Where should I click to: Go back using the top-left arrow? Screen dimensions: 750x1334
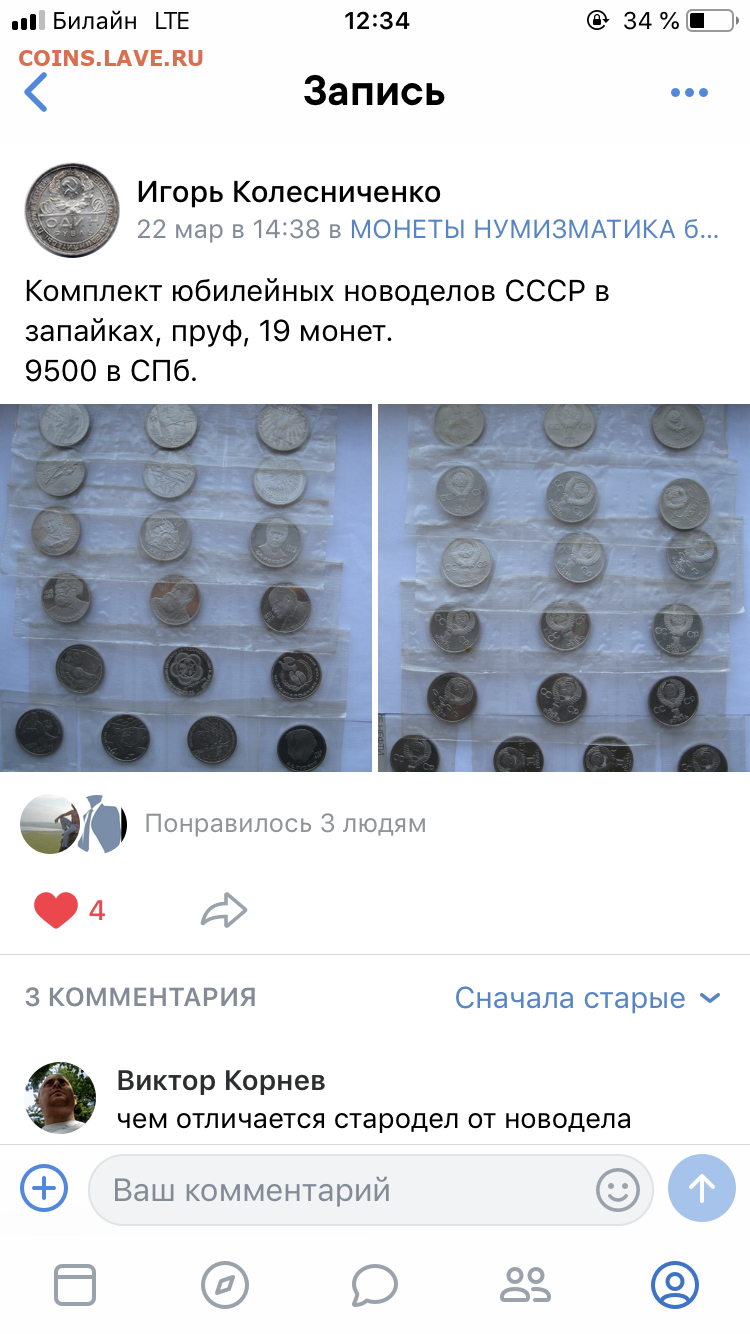point(36,92)
